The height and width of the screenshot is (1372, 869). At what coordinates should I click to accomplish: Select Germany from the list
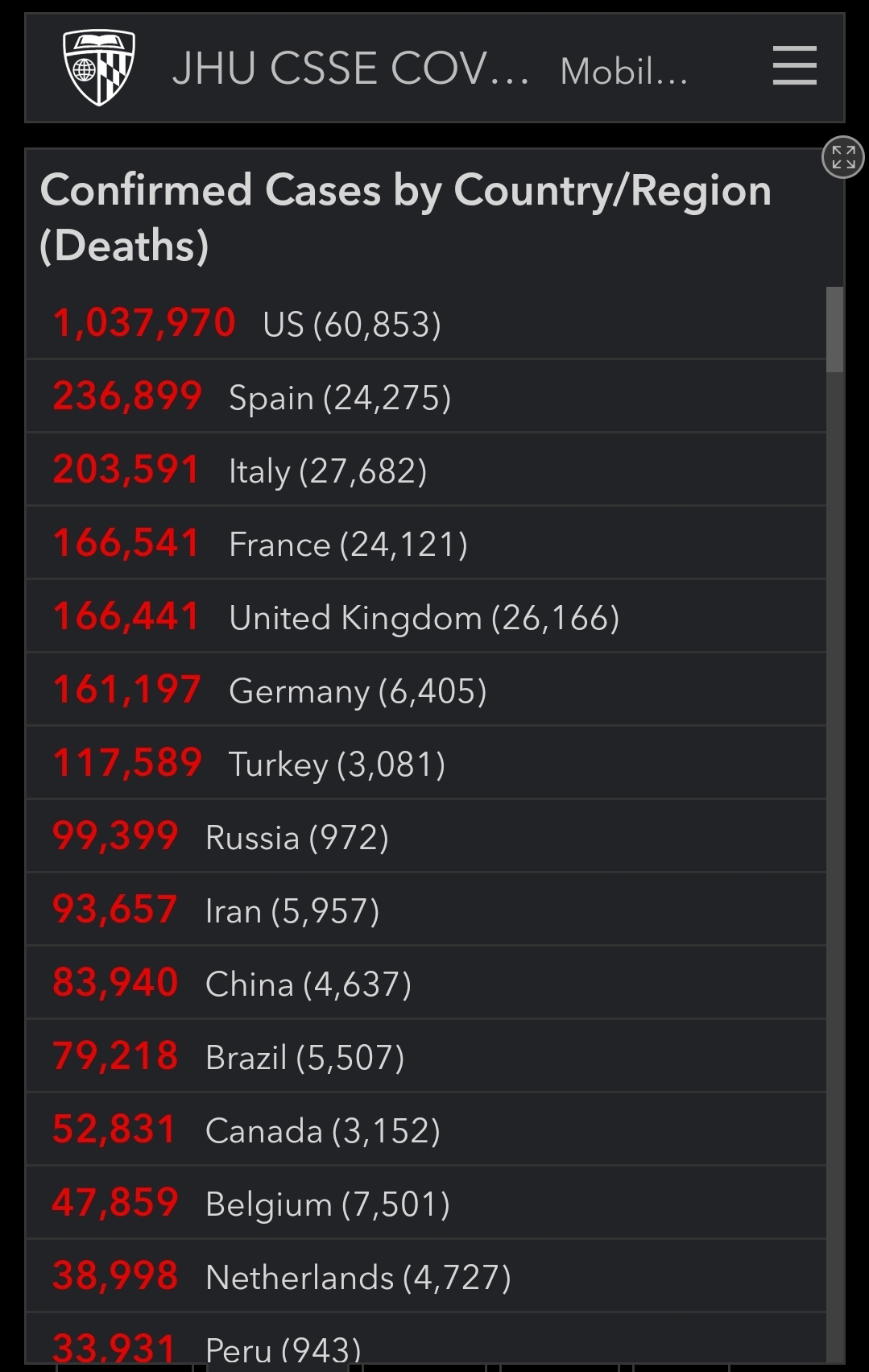coord(426,690)
